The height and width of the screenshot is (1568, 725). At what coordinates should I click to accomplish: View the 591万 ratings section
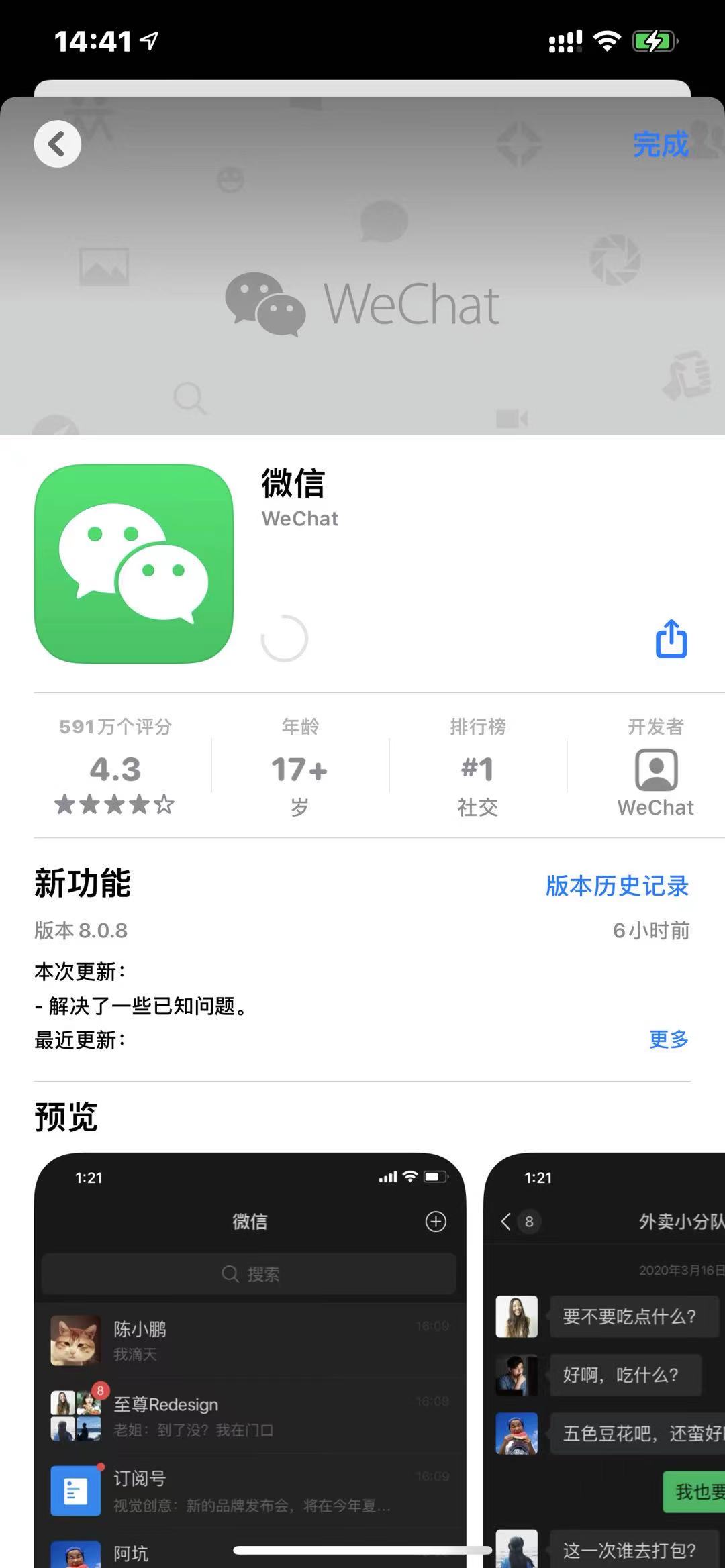[115, 768]
